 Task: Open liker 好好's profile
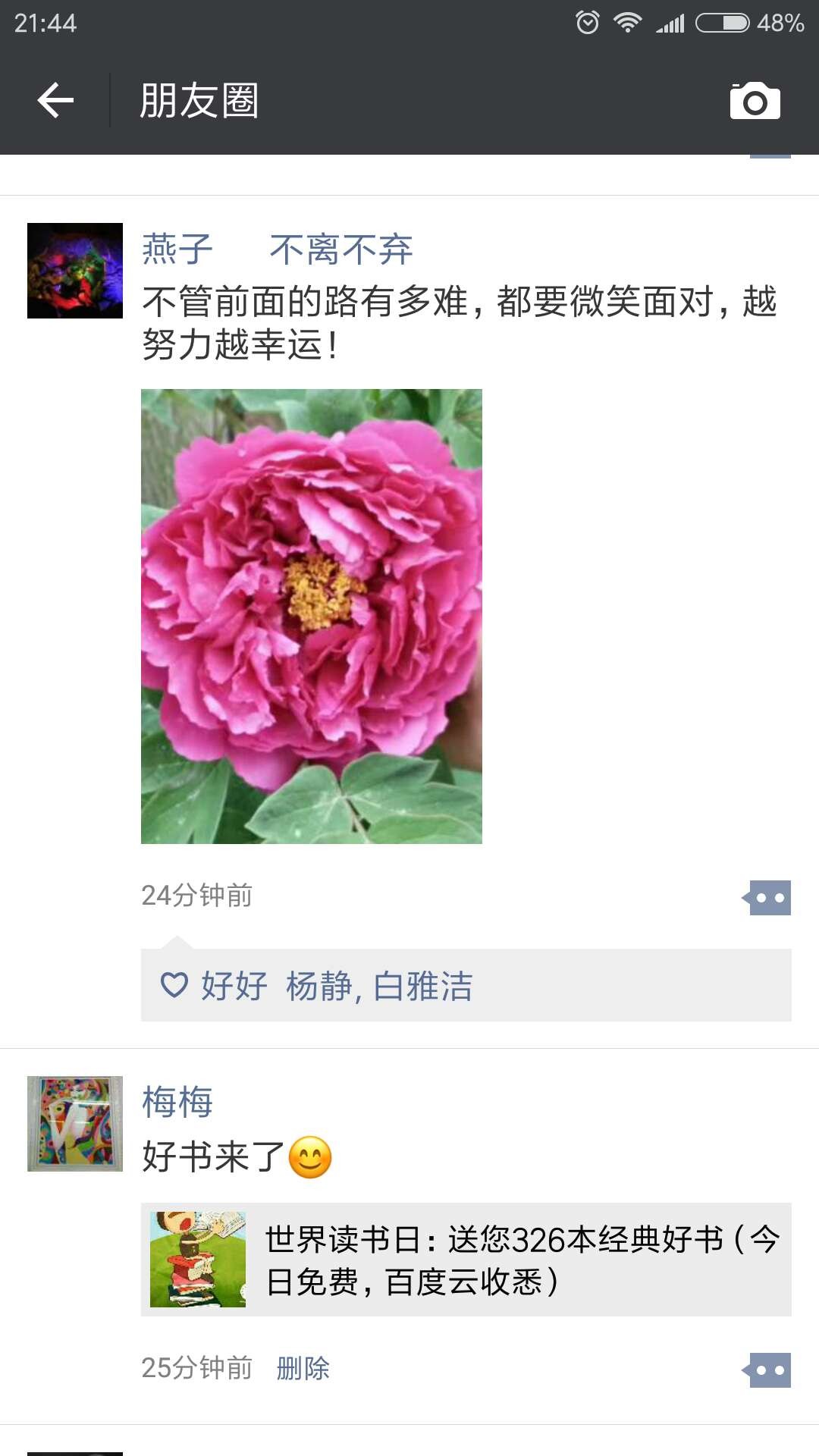[234, 987]
